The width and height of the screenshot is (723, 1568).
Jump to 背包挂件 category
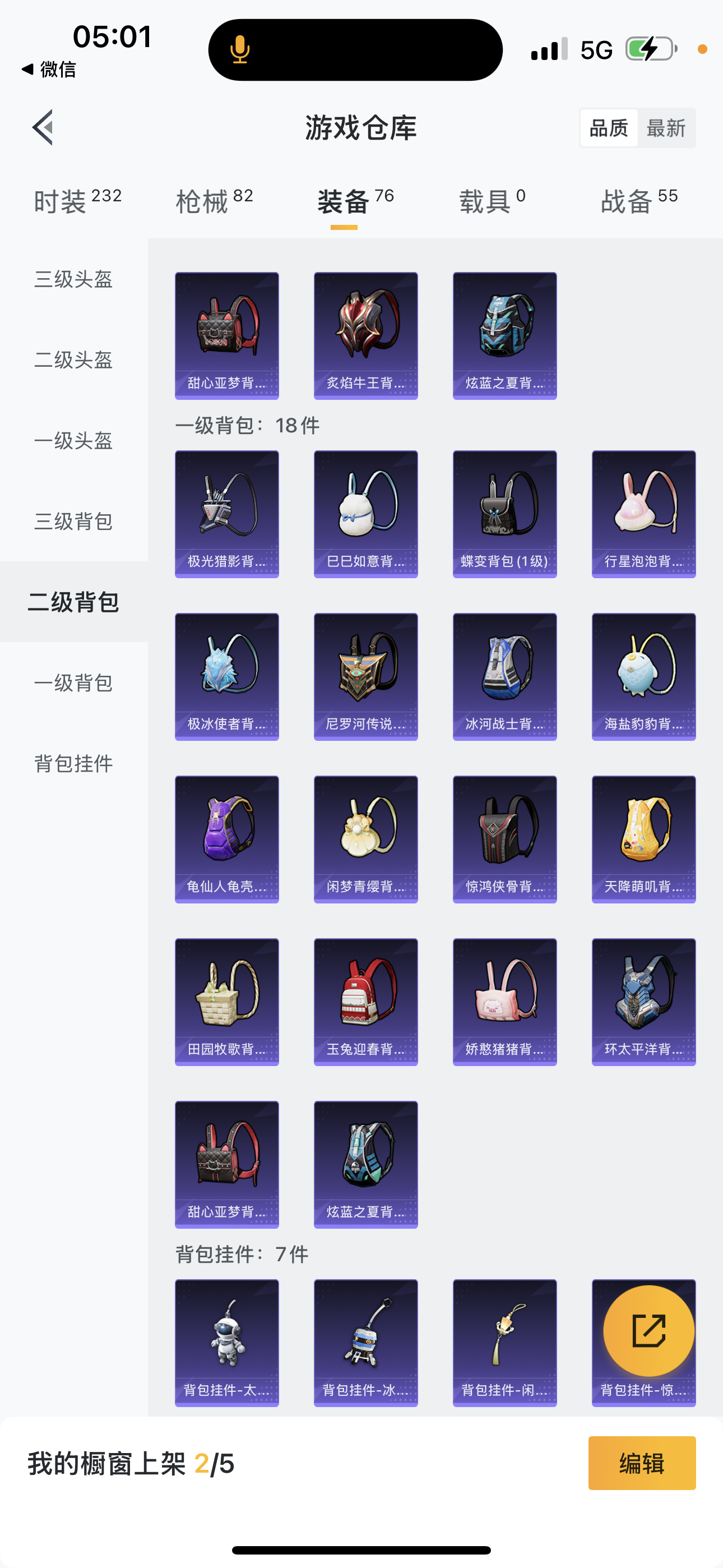(73, 763)
